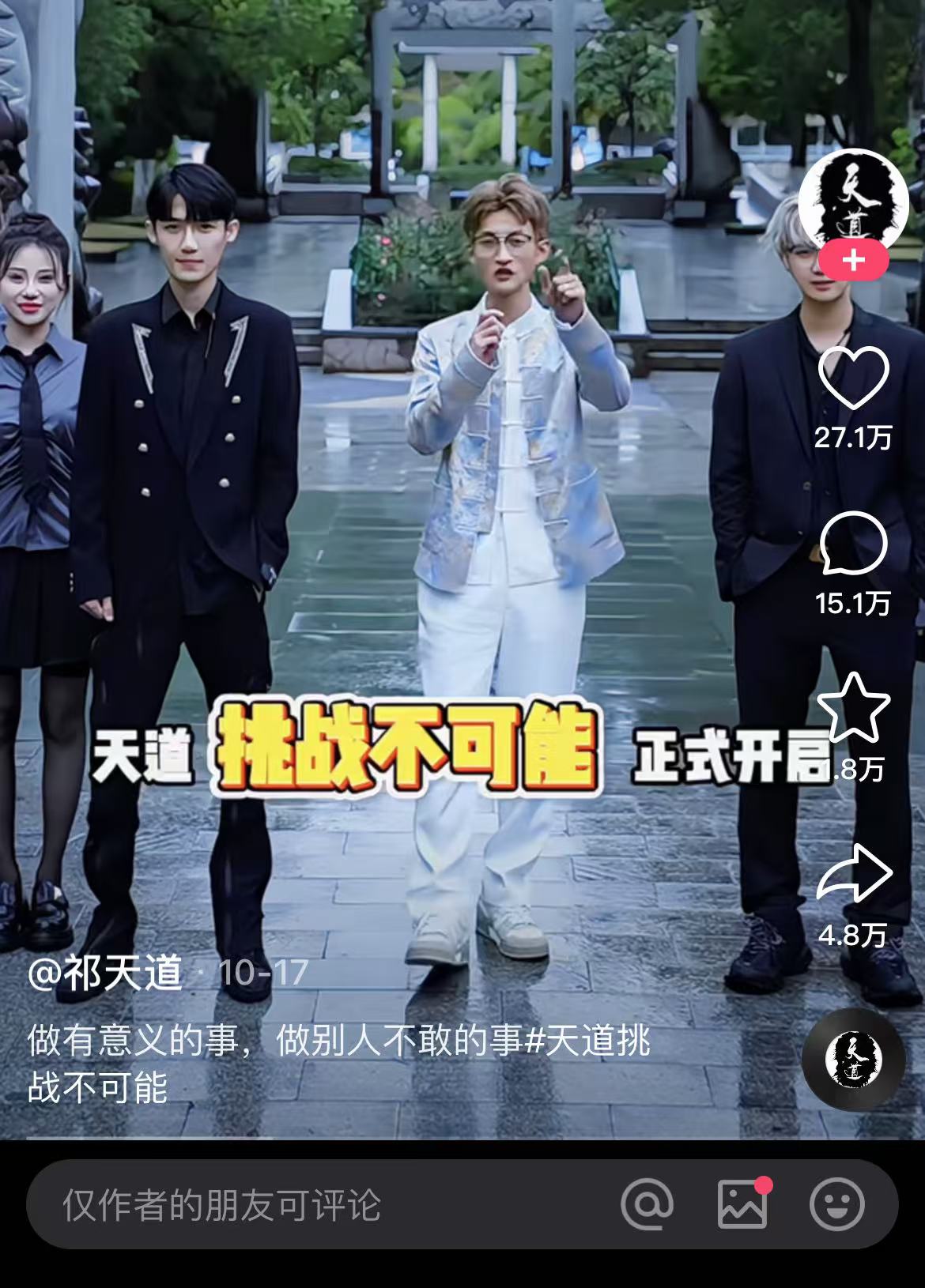Open the comments section
This screenshot has height=1288, width=925.
[853, 544]
